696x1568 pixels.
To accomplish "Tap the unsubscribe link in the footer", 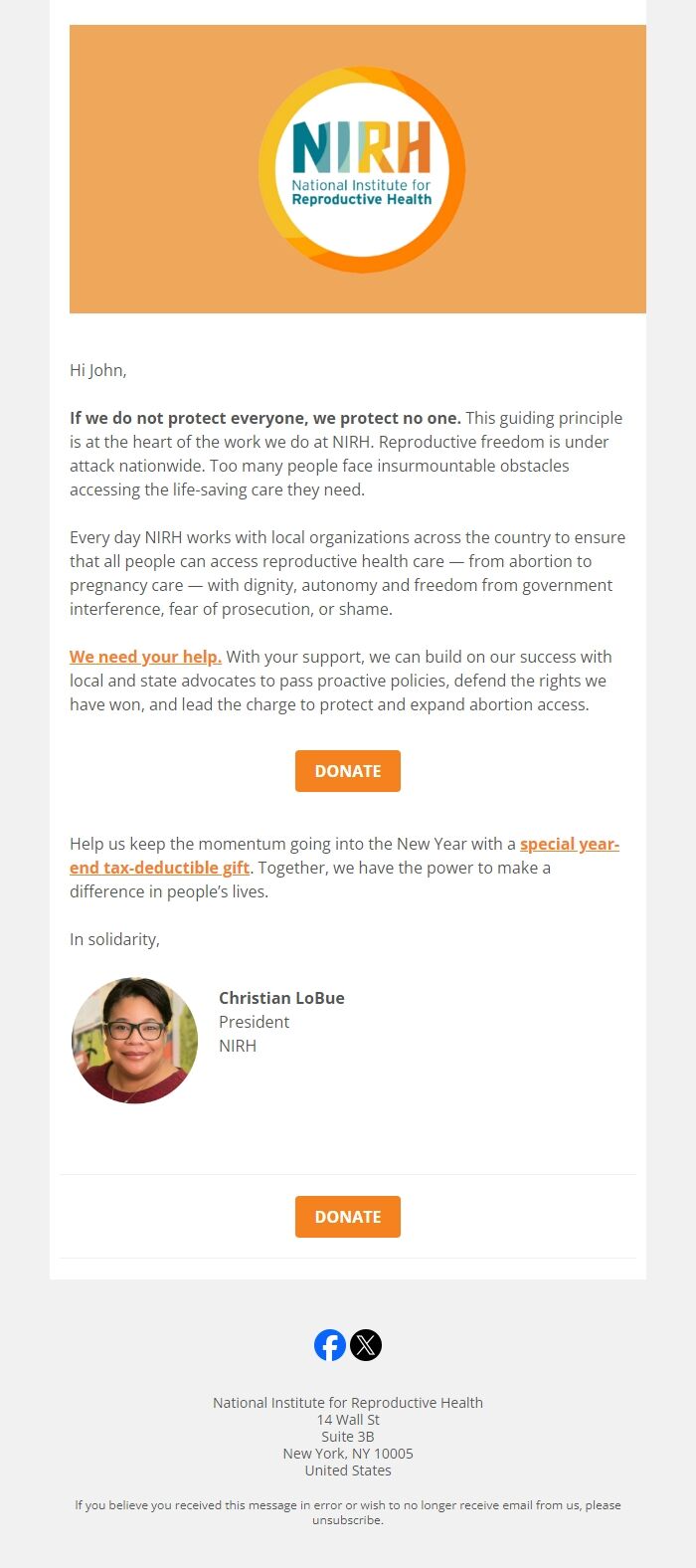I will point(347,1520).
